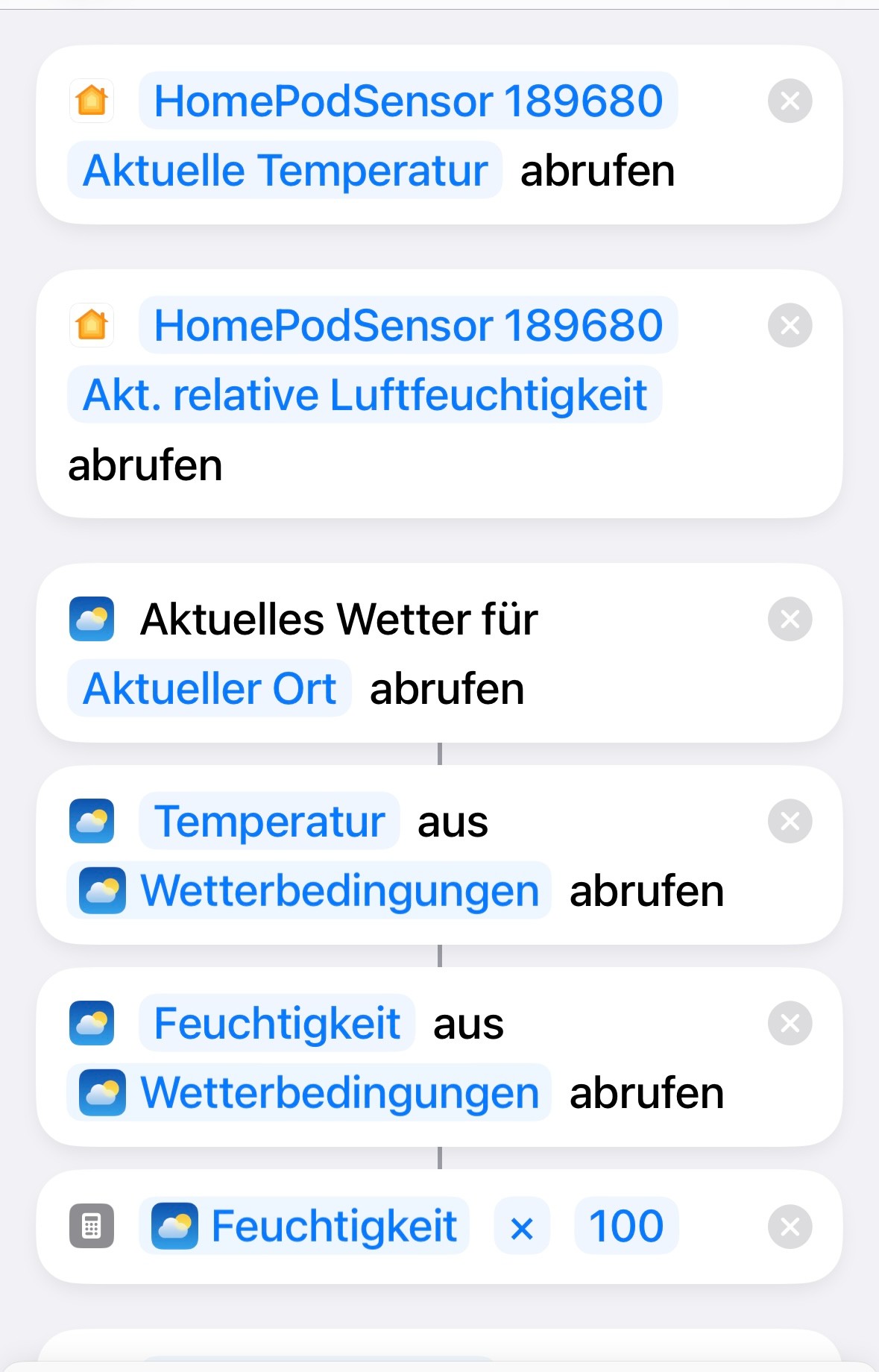
Task: Change the Aktuelle Temperatur characteristic
Action: [x=285, y=170]
